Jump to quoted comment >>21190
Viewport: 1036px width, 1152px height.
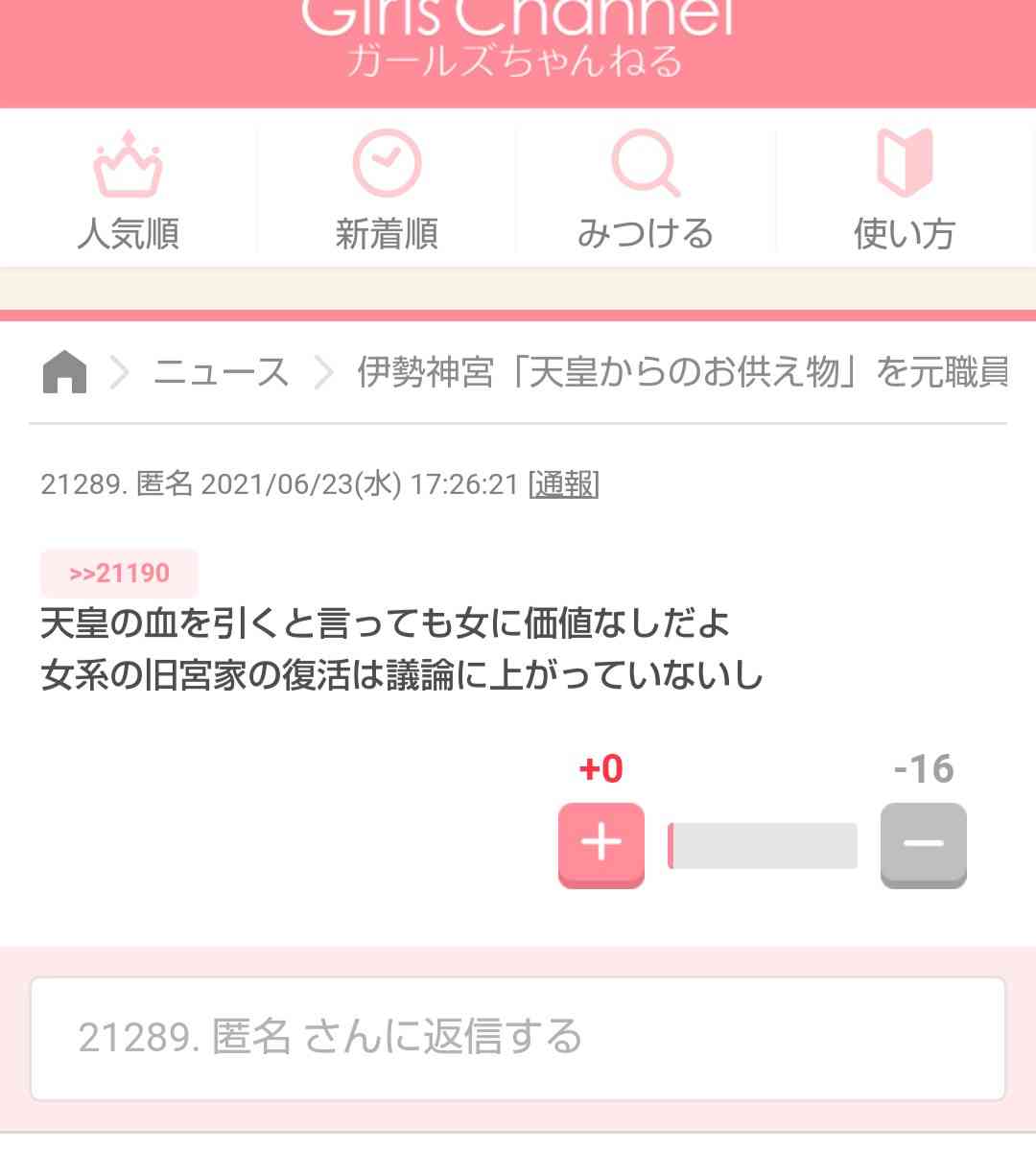pos(119,574)
